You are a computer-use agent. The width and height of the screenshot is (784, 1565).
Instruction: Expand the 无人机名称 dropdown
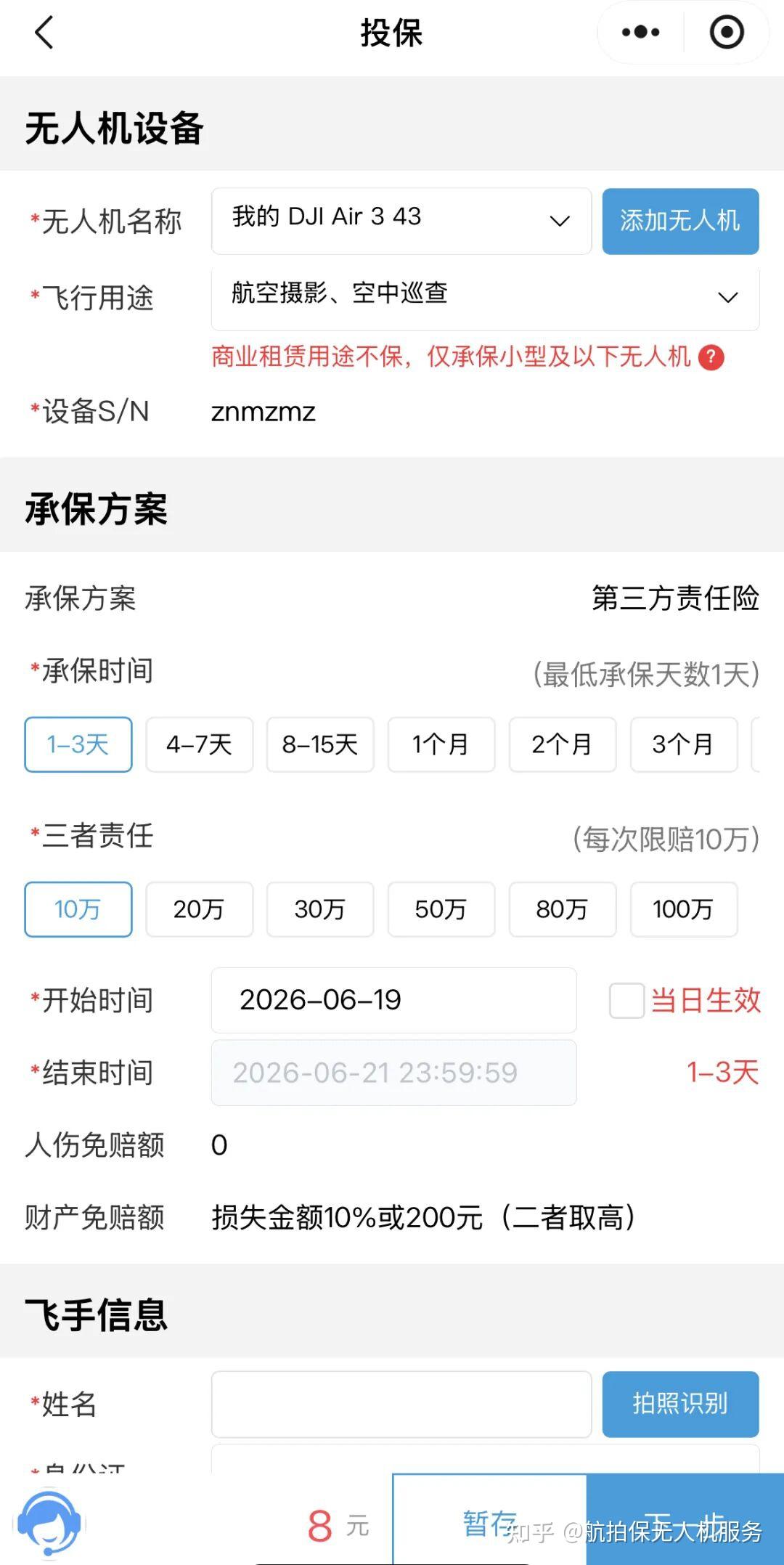tap(401, 221)
